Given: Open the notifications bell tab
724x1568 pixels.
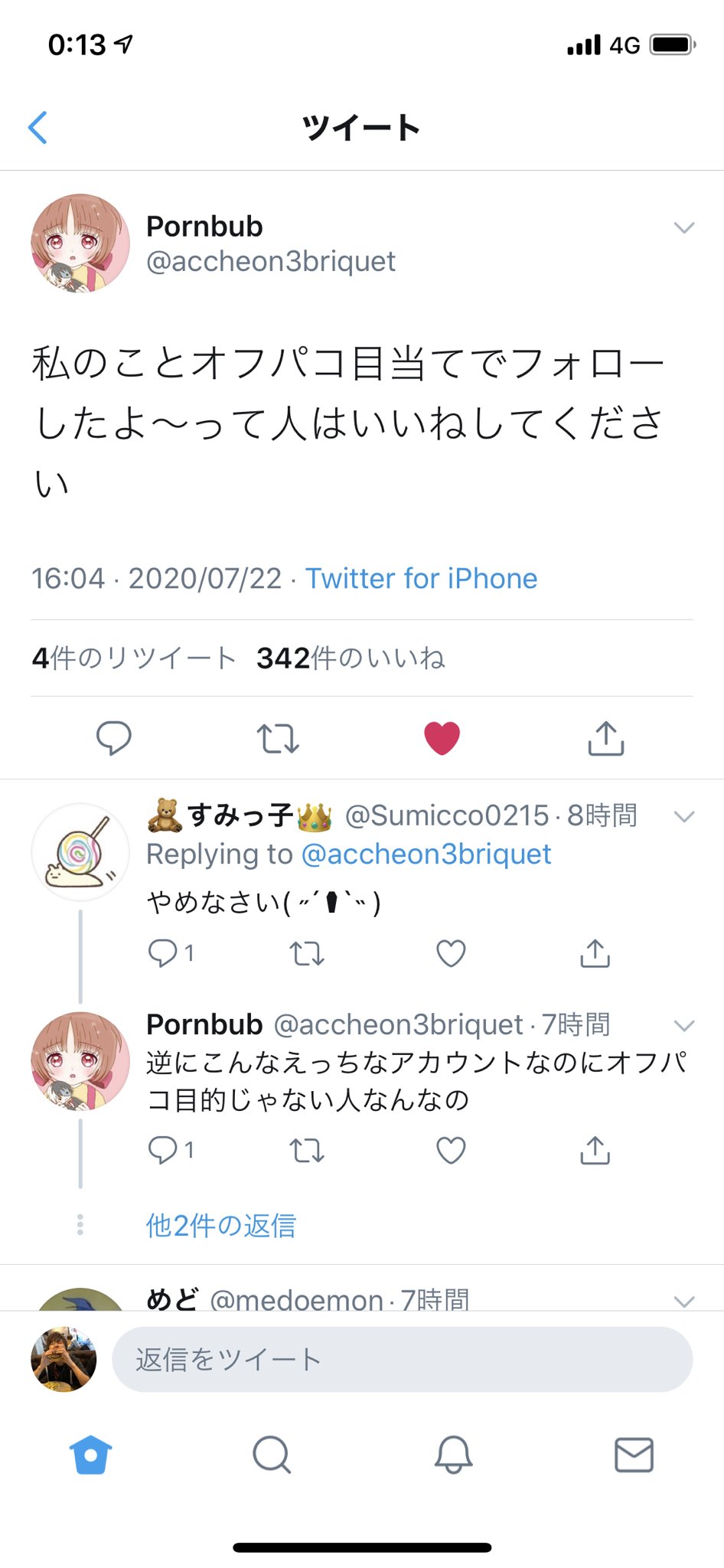Looking at the screenshot, I should click(453, 1455).
